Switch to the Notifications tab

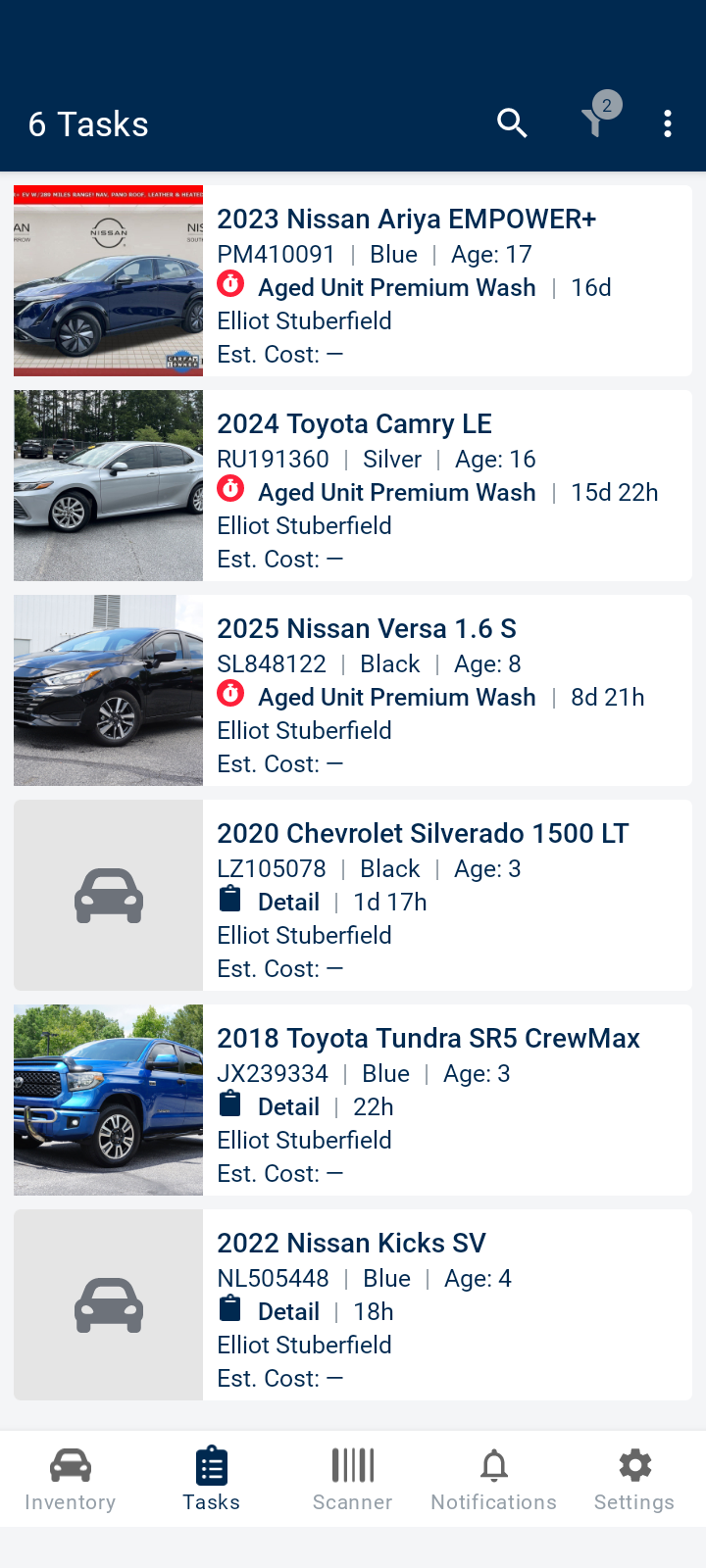(x=494, y=1480)
